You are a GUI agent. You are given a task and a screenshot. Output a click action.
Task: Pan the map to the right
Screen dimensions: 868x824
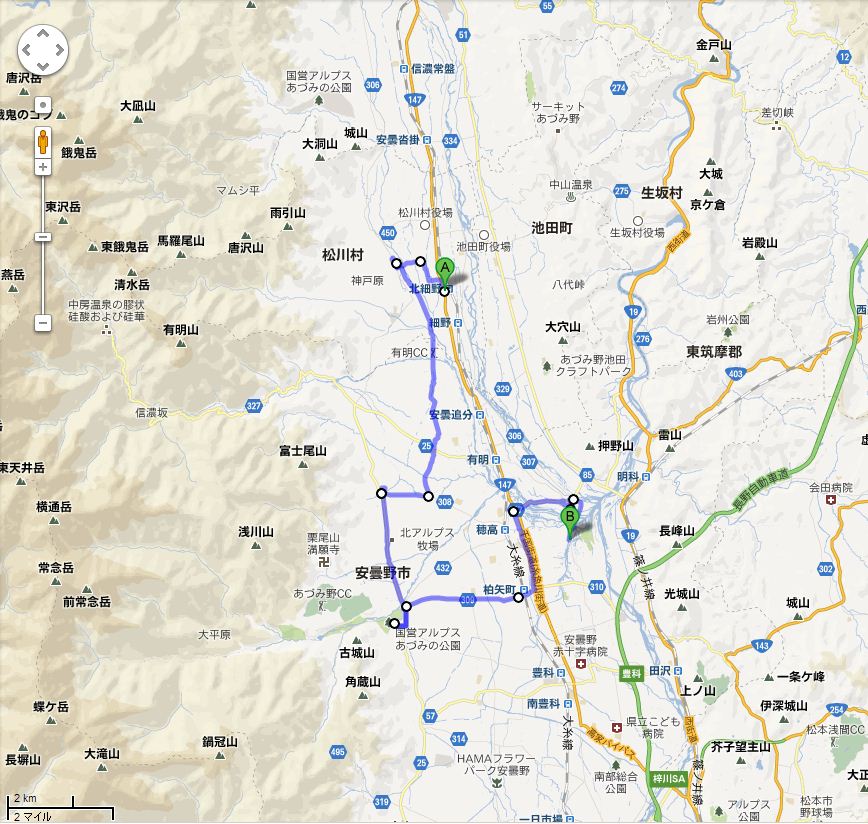pos(57,47)
